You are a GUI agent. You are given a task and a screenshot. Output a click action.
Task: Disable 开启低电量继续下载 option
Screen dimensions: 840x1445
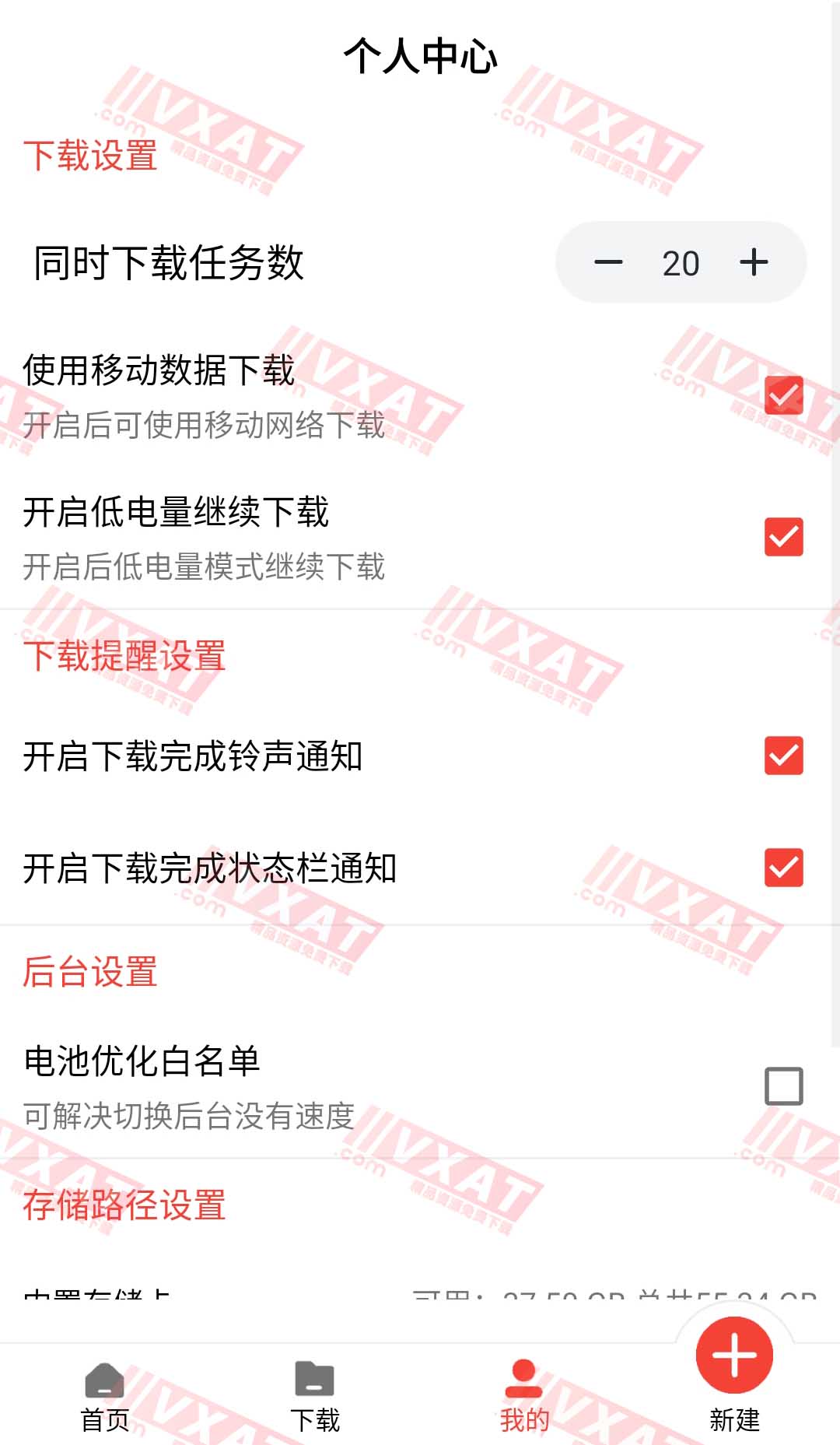pyautogui.click(x=783, y=537)
